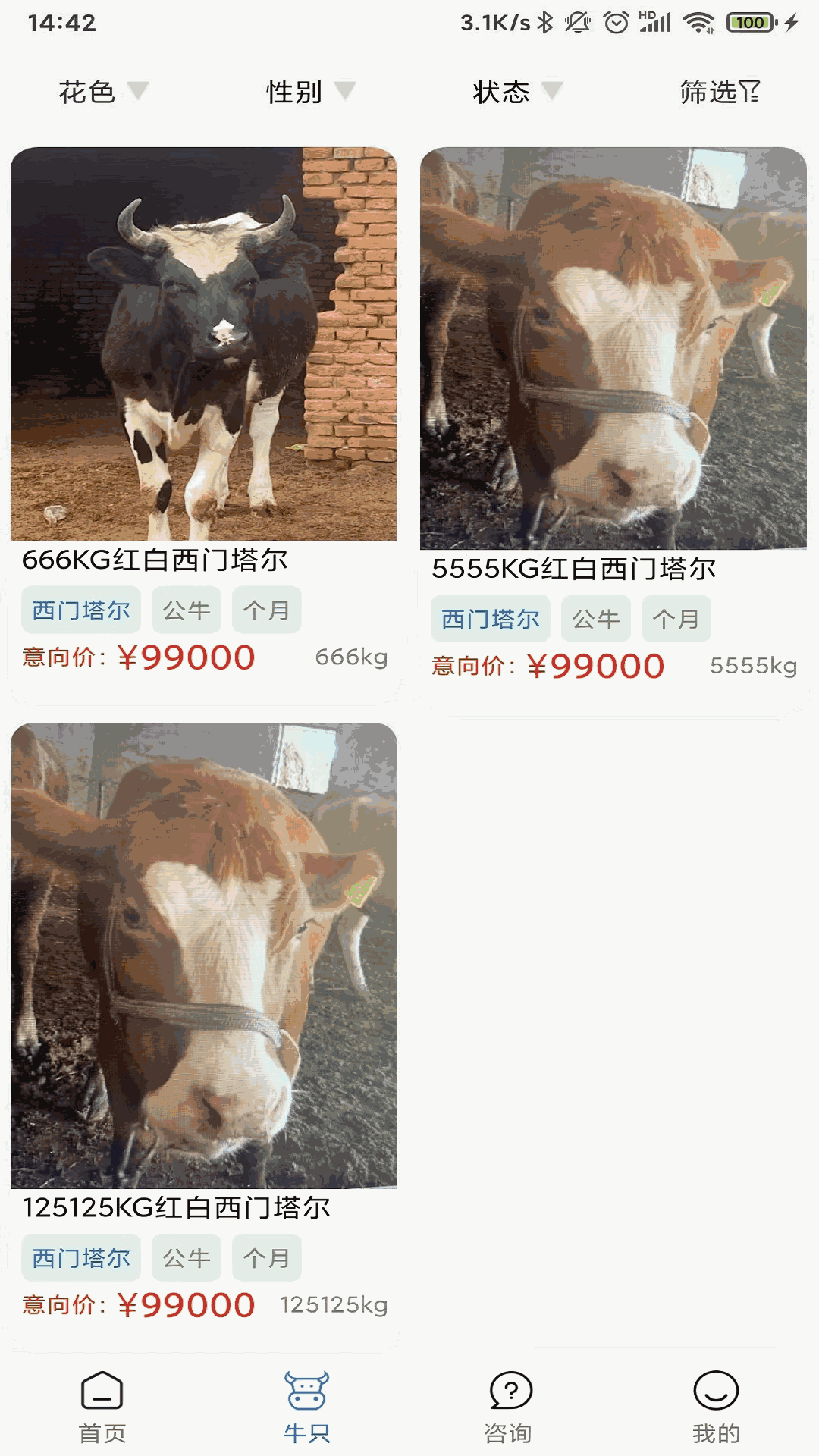This screenshot has height=1456, width=819.
Task: Select the 牛只 tab
Action: pos(306,1407)
